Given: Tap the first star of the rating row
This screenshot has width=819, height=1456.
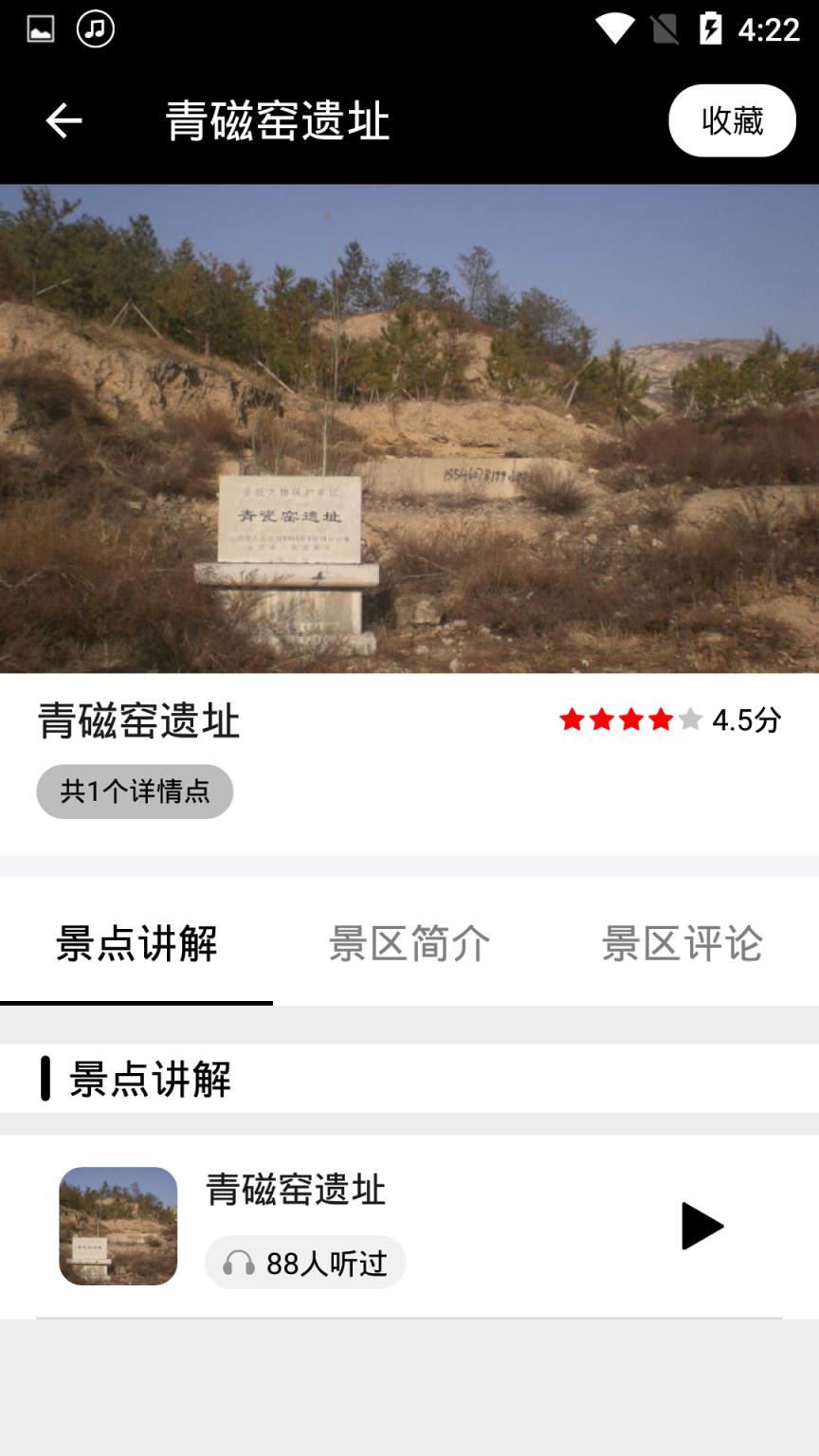Looking at the screenshot, I should tap(574, 720).
